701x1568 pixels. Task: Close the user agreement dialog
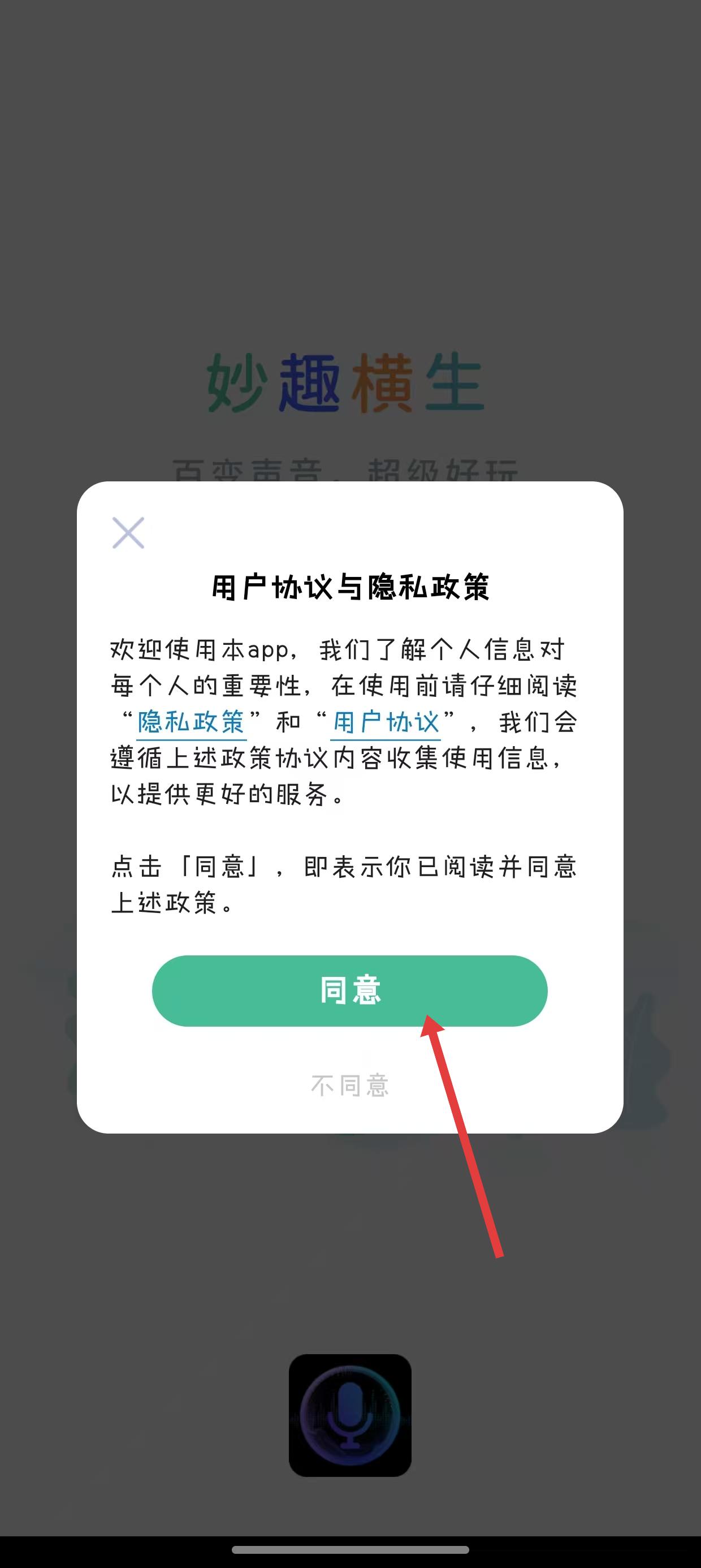128,533
